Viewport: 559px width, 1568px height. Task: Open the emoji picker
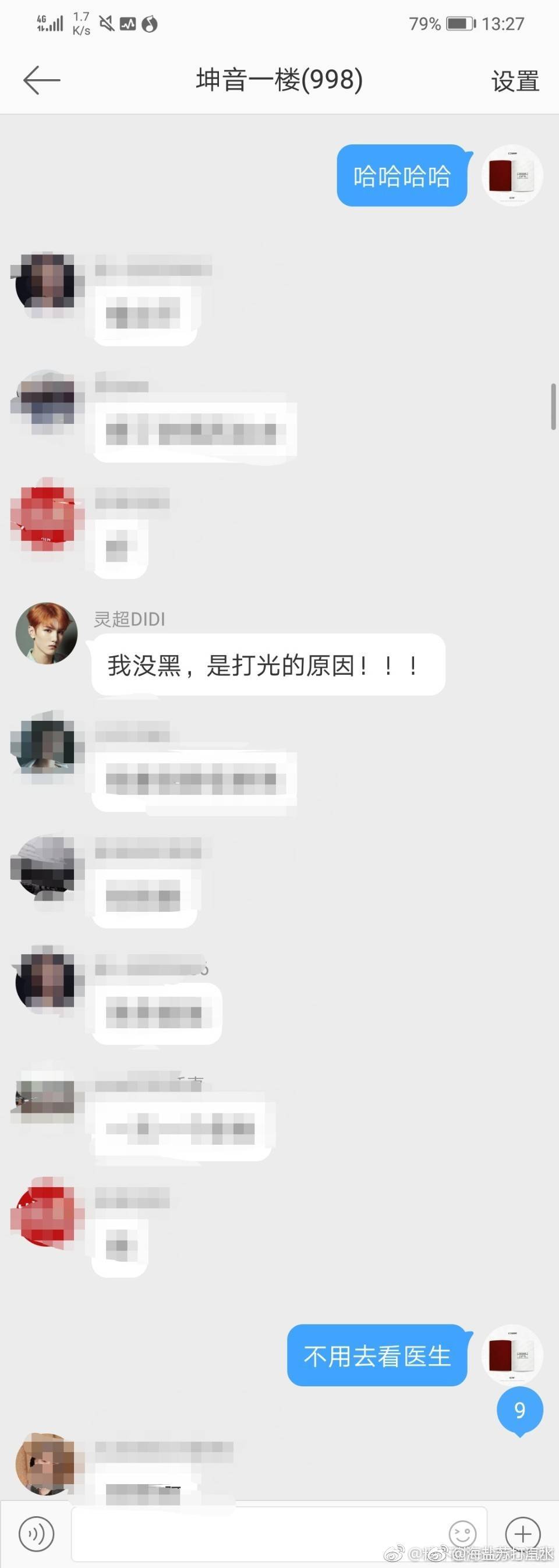tap(462, 1533)
